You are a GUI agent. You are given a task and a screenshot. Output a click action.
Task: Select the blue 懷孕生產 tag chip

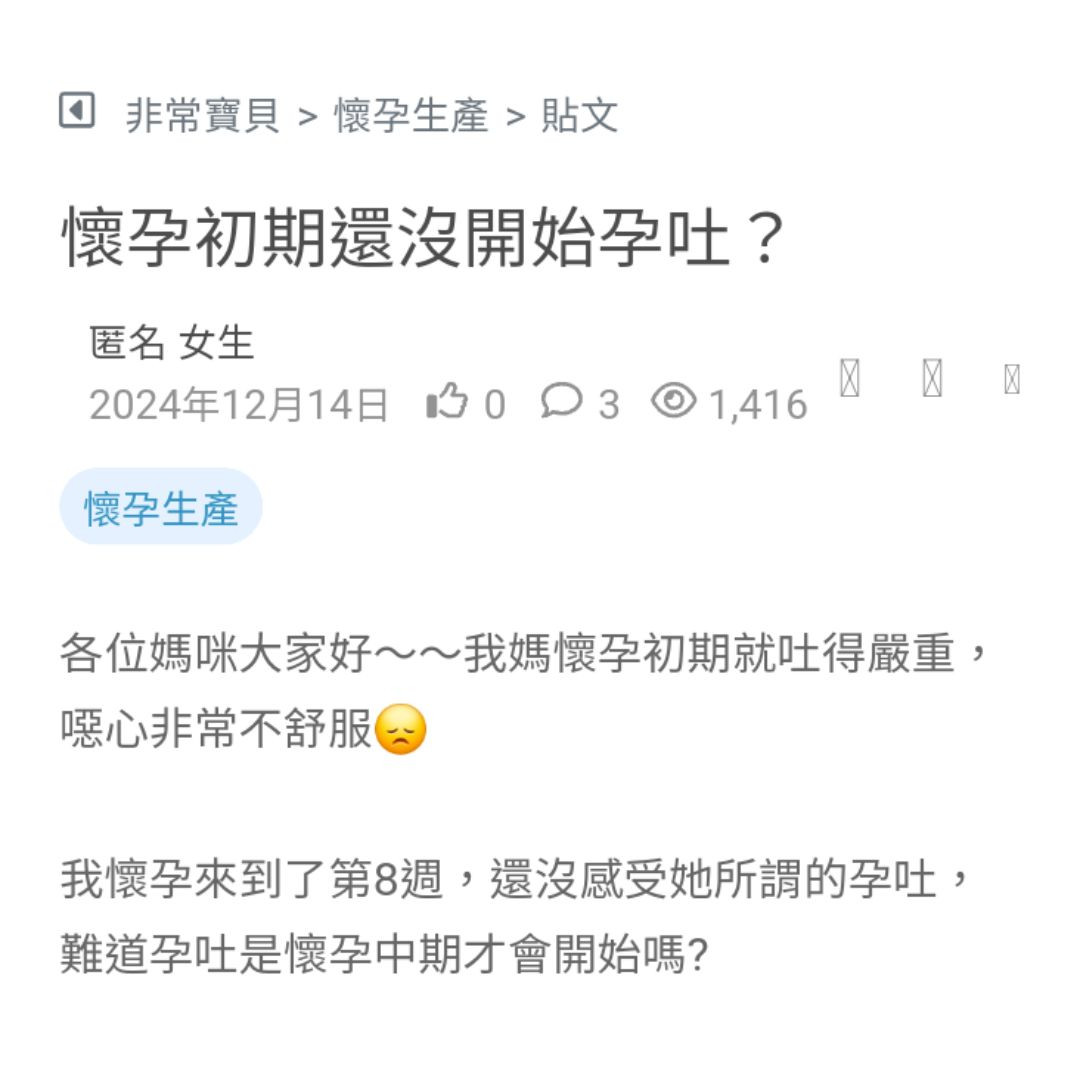pyautogui.click(x=161, y=507)
